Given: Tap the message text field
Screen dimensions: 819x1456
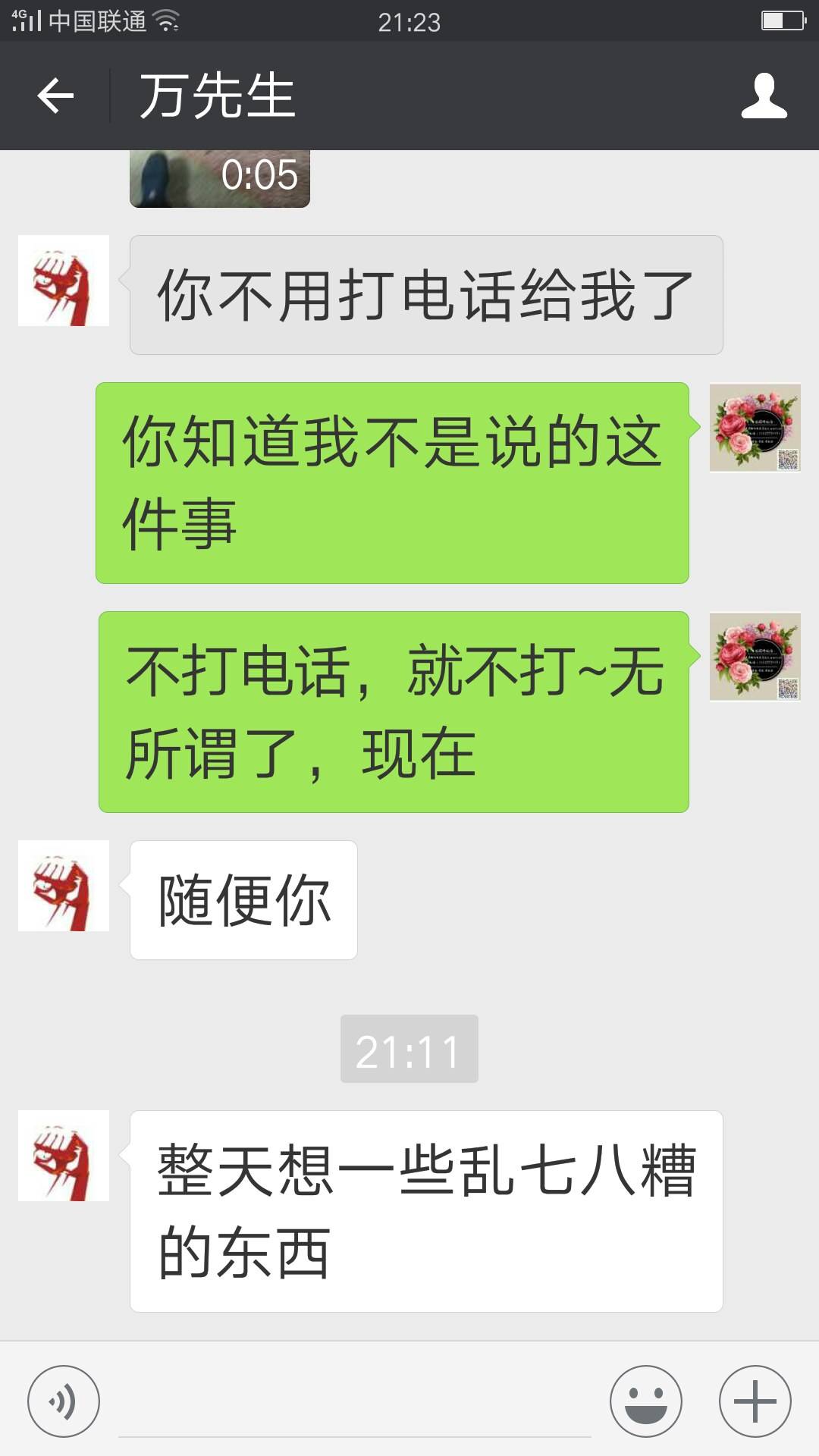Looking at the screenshot, I should (354, 1403).
